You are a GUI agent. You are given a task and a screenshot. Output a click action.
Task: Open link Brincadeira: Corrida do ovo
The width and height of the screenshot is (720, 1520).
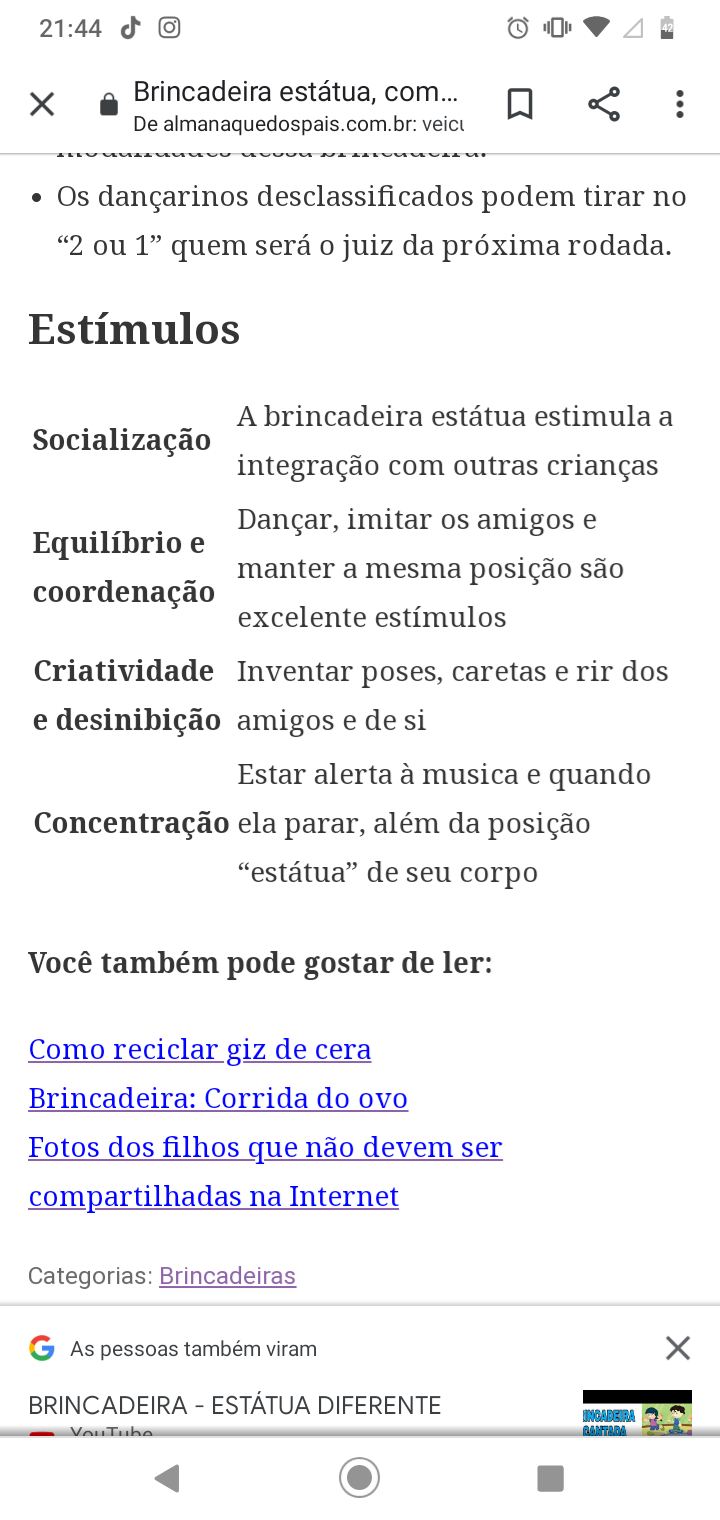[218, 1098]
